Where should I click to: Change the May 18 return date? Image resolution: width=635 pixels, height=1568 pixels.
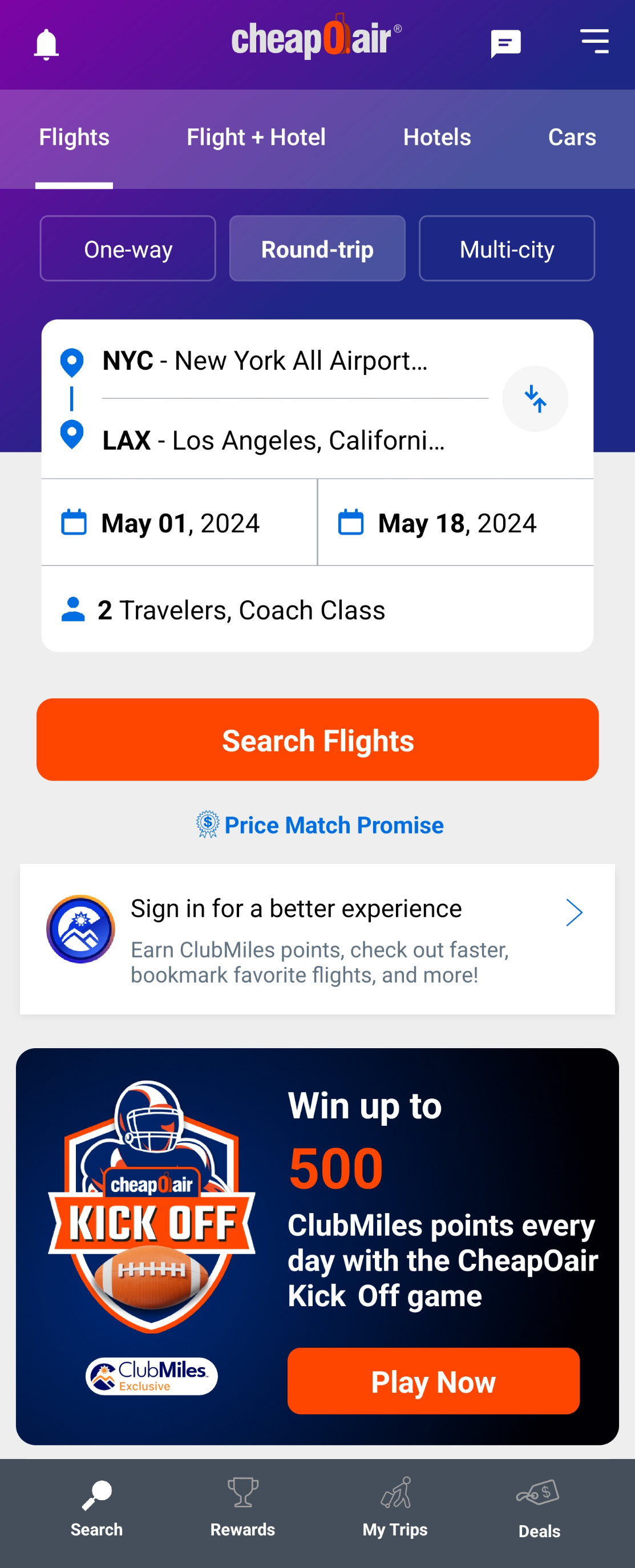[455, 523]
